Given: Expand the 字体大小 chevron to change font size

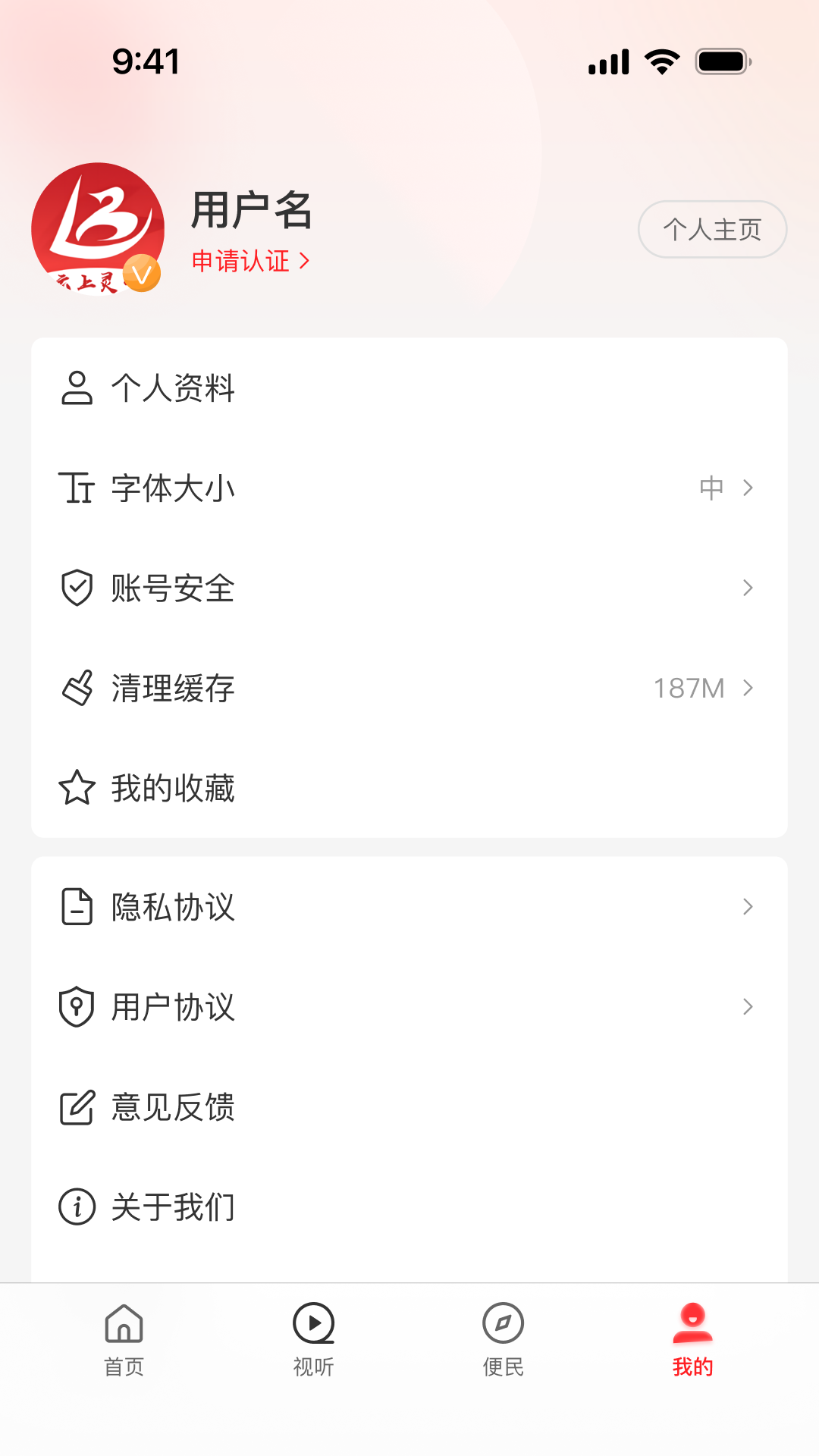Looking at the screenshot, I should 748,489.
